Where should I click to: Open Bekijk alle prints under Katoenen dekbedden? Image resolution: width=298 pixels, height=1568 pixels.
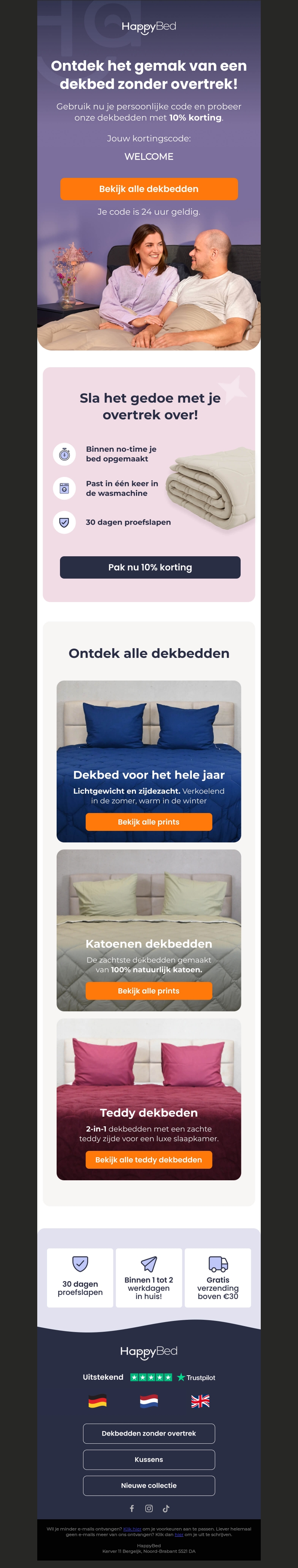click(149, 991)
